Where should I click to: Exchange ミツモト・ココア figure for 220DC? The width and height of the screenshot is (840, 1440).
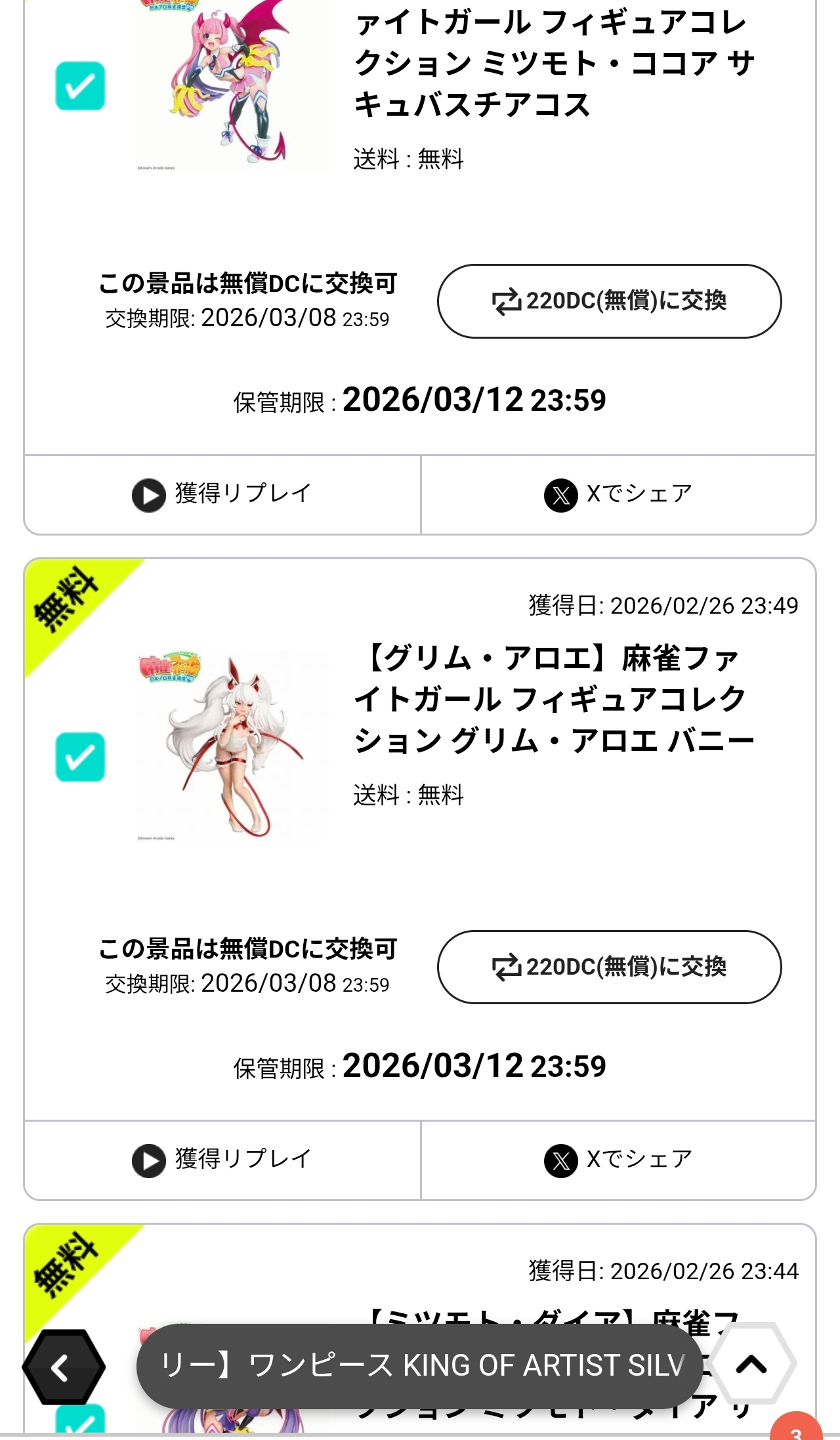(609, 301)
